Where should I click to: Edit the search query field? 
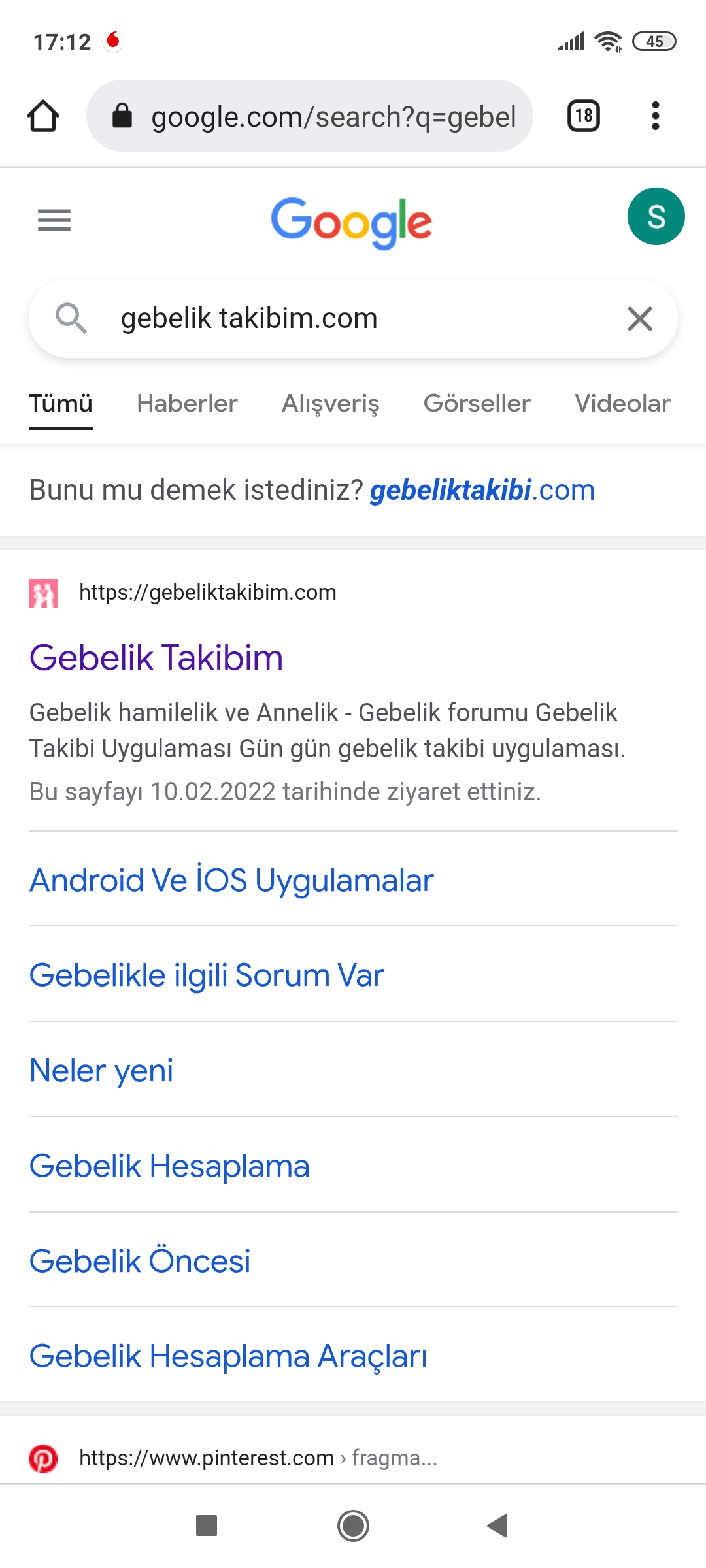tap(353, 319)
